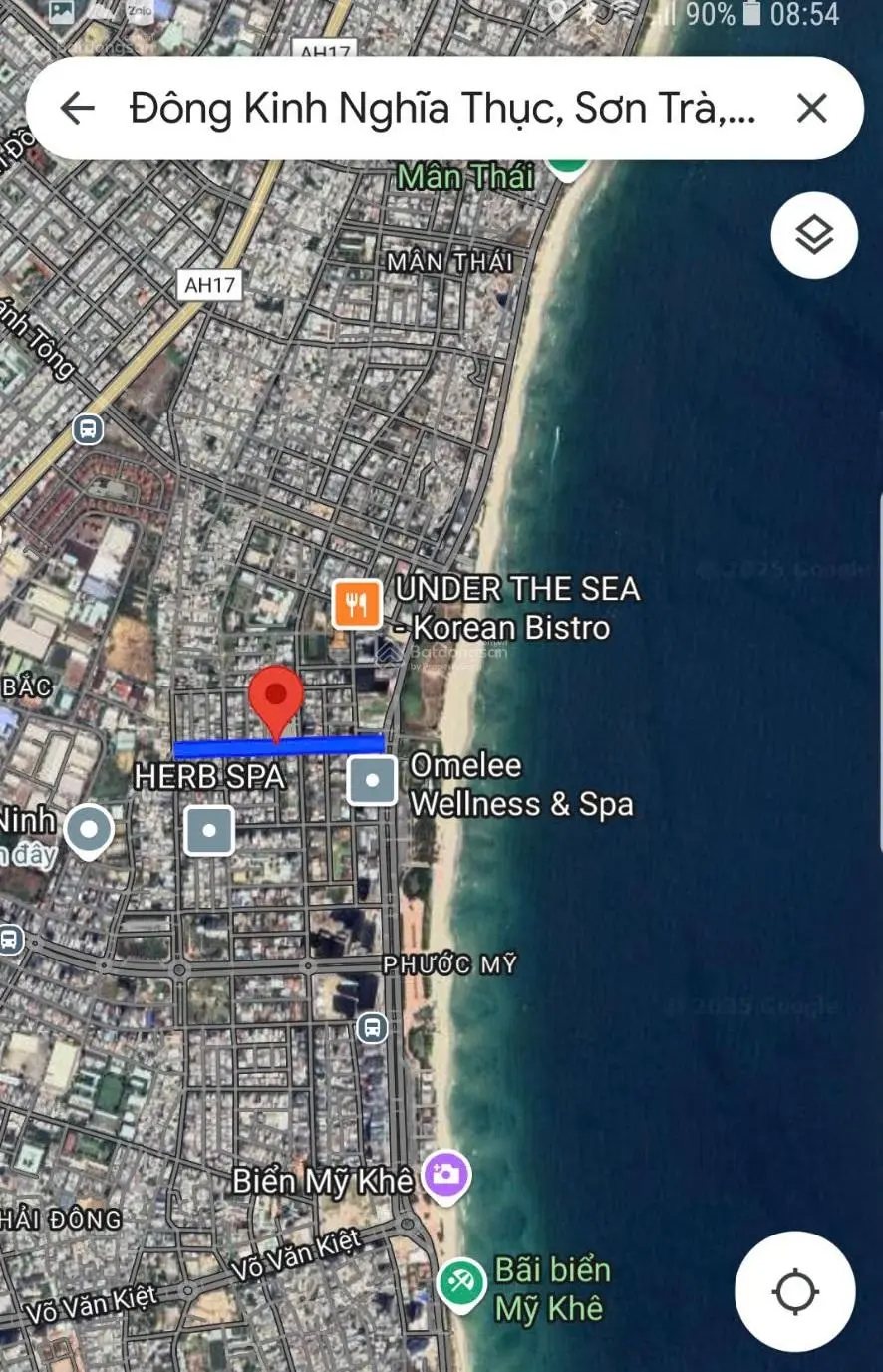Open Under The Sea Korean Bistro marker
The image size is (883, 1372).
(x=357, y=604)
